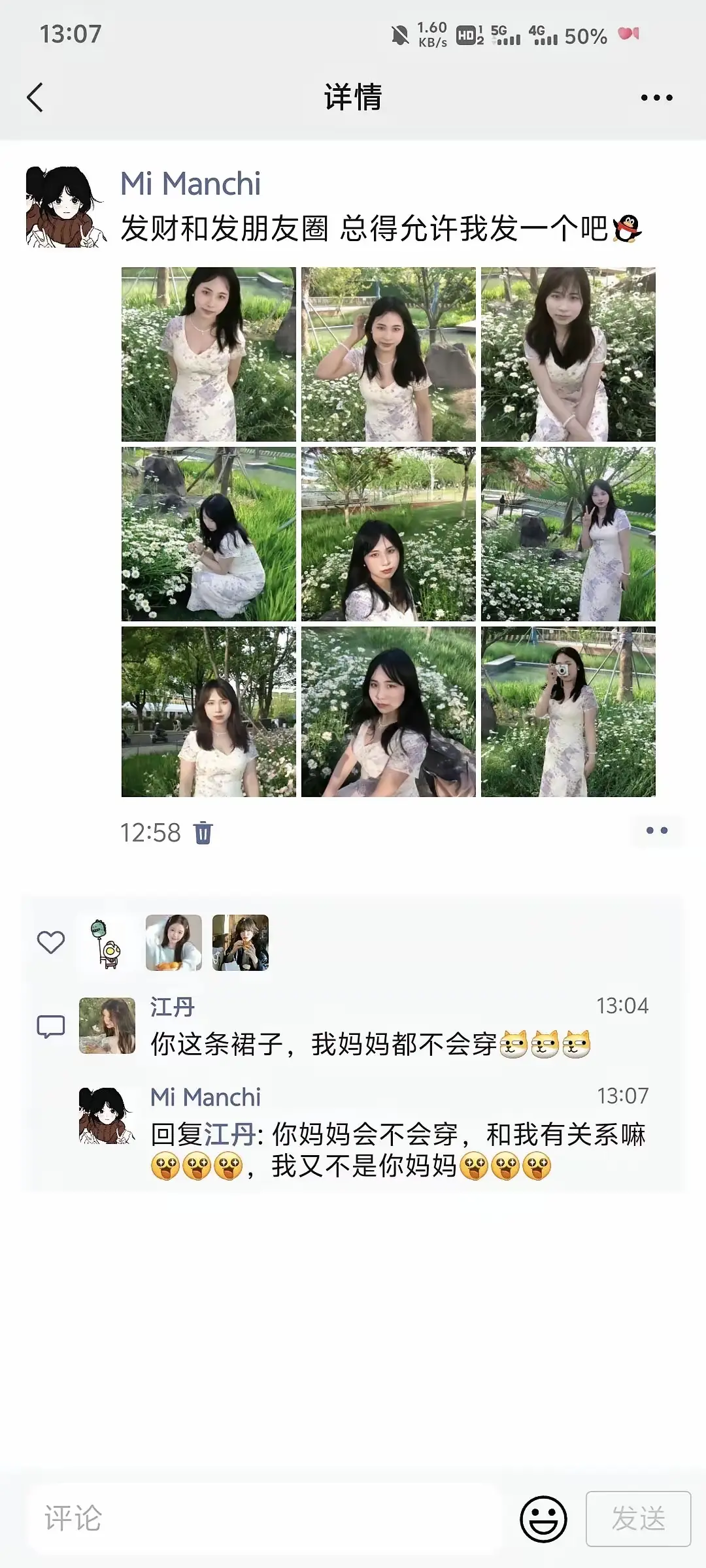
Task: Open the last photo with the camera
Action: coord(568,712)
